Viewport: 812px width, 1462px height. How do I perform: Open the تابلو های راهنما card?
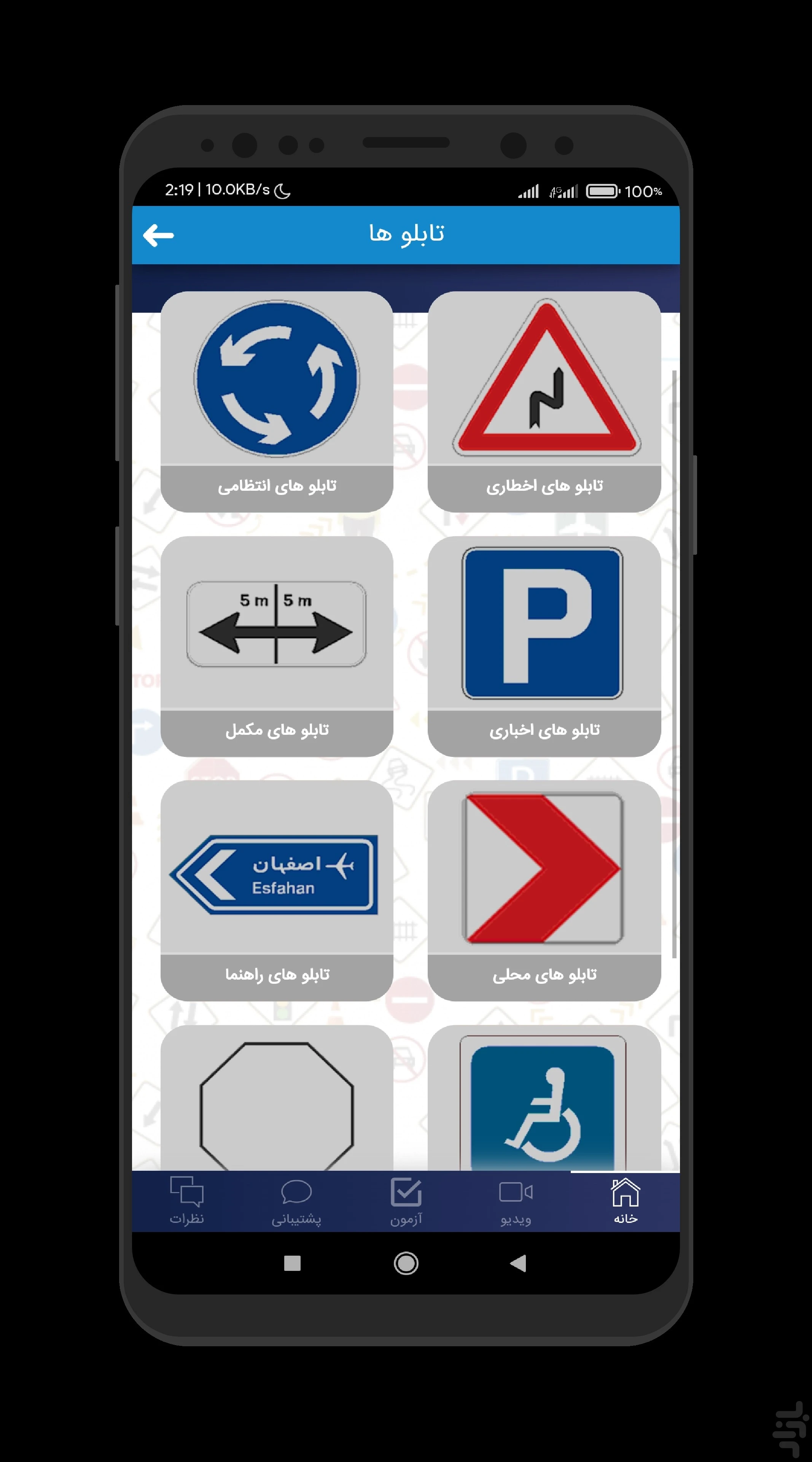coord(277,890)
